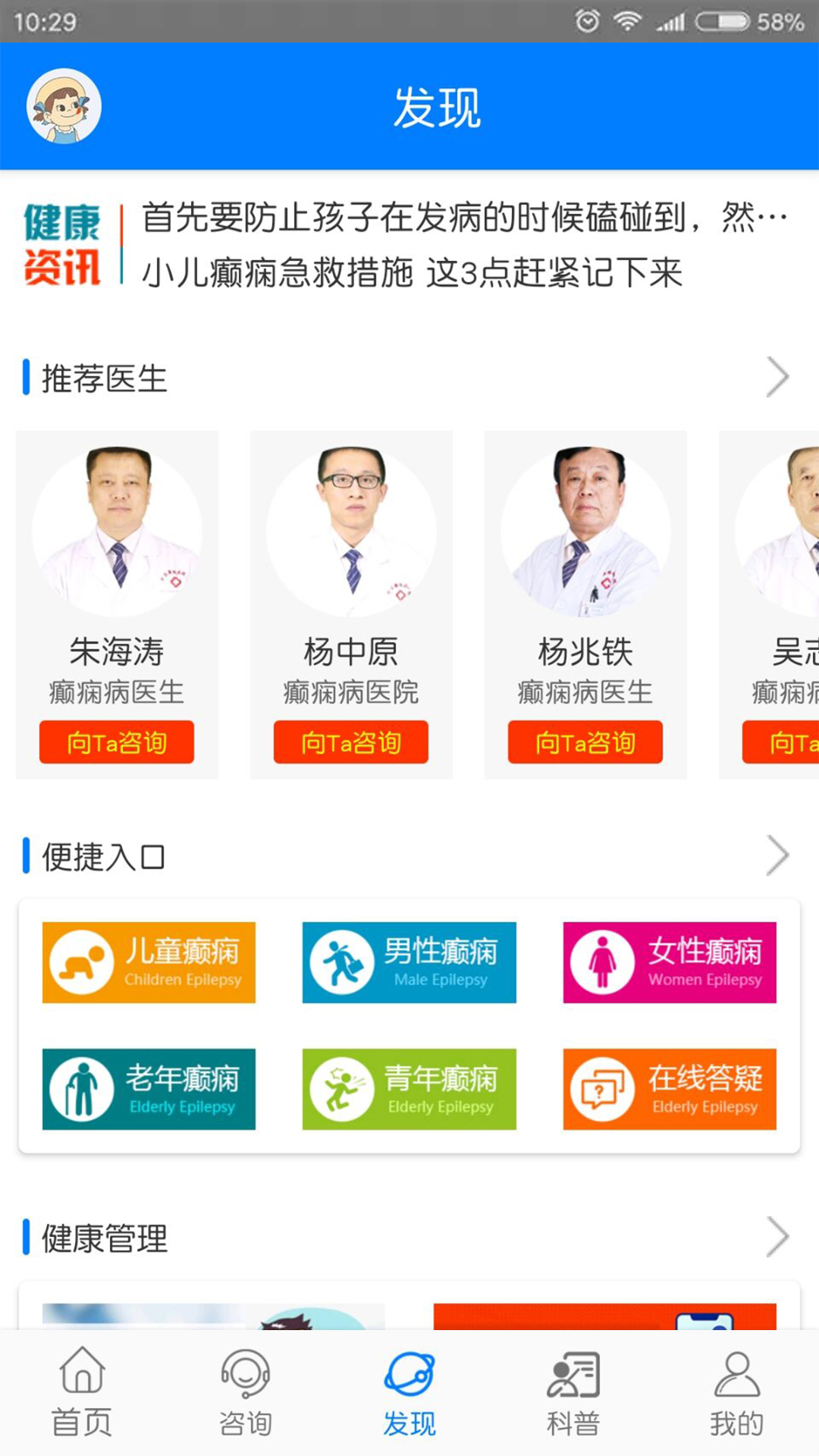The image size is (819, 1456).
Task: Expand the 便捷入口 section arrow
Action: 777,855
